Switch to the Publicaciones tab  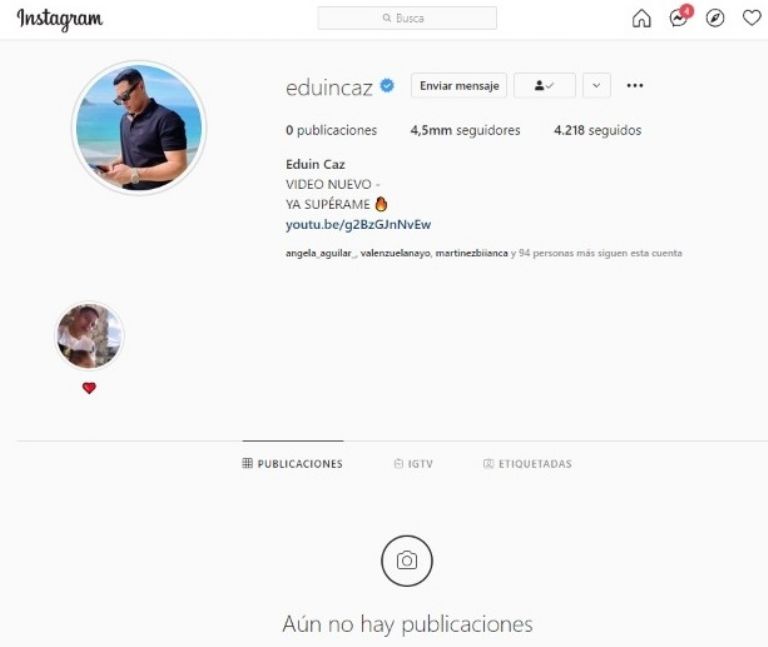293,464
